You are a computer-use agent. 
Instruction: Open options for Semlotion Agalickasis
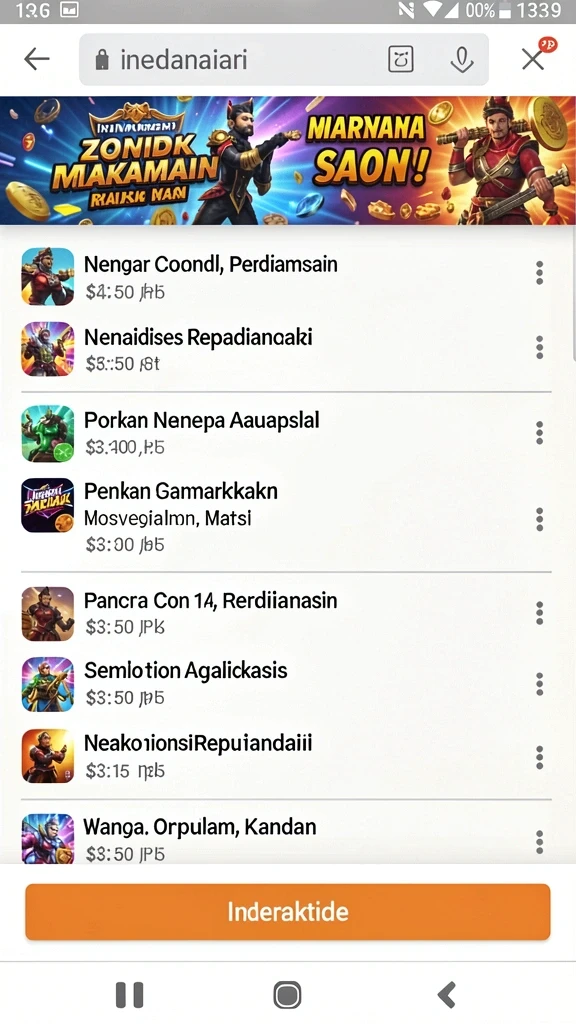coord(539,684)
